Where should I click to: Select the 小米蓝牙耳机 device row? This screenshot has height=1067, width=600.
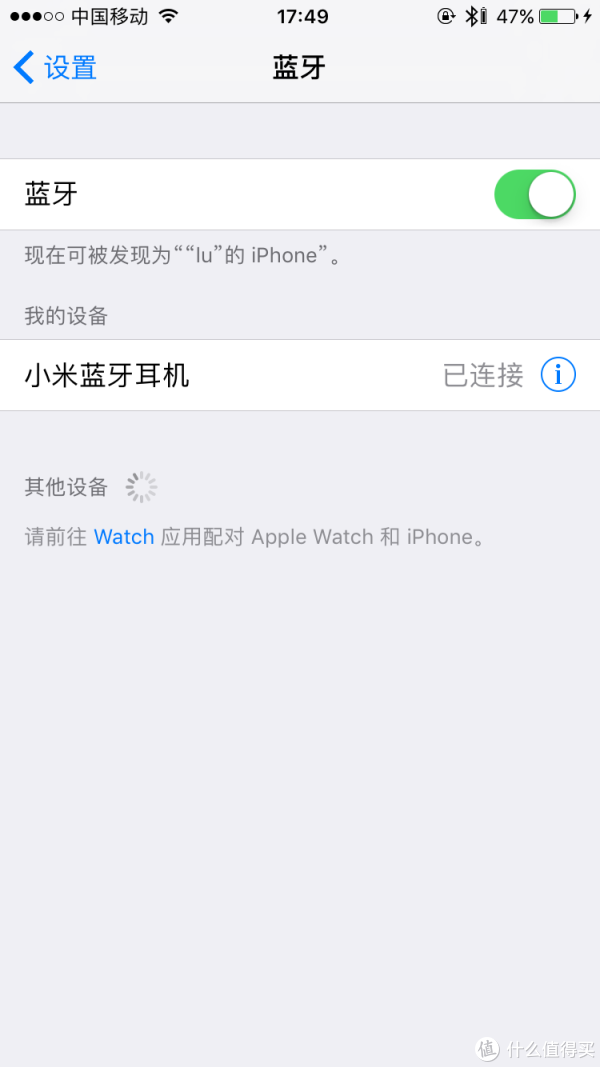(300, 375)
